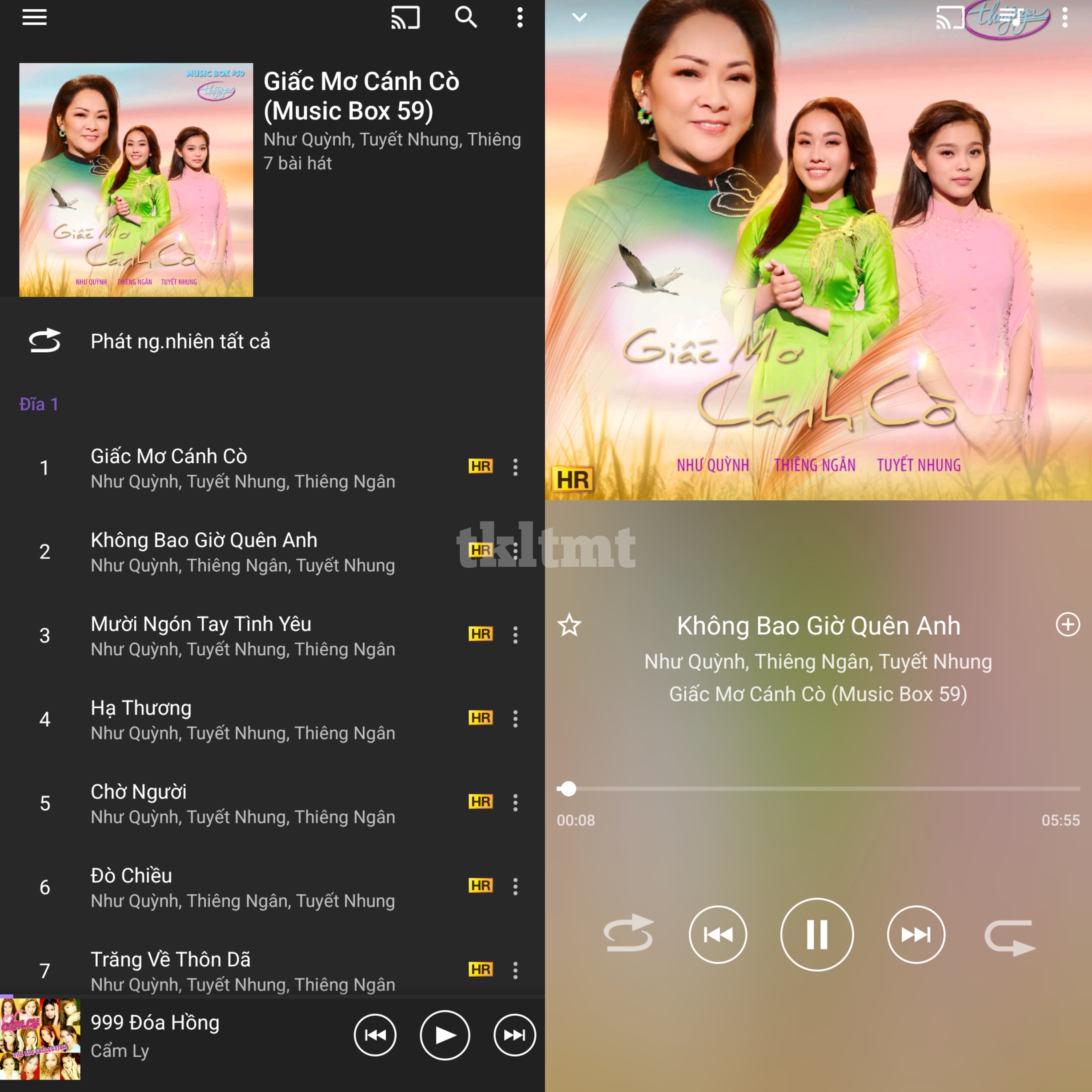The width and height of the screenshot is (1092, 1092).
Task: Toggle shuffle beside the large previous button
Action: coord(628,934)
